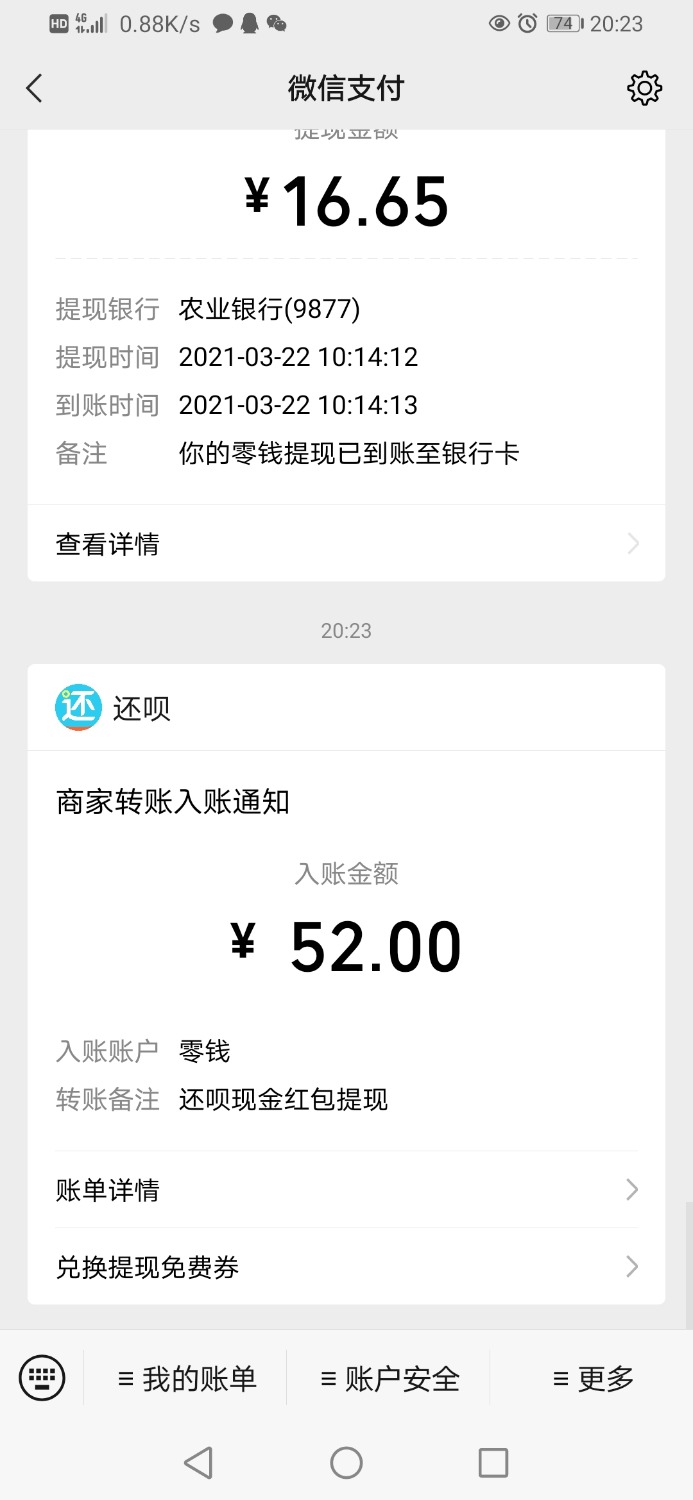Open the 我的账单 menu
The height and width of the screenshot is (1500, 693).
(187, 1379)
